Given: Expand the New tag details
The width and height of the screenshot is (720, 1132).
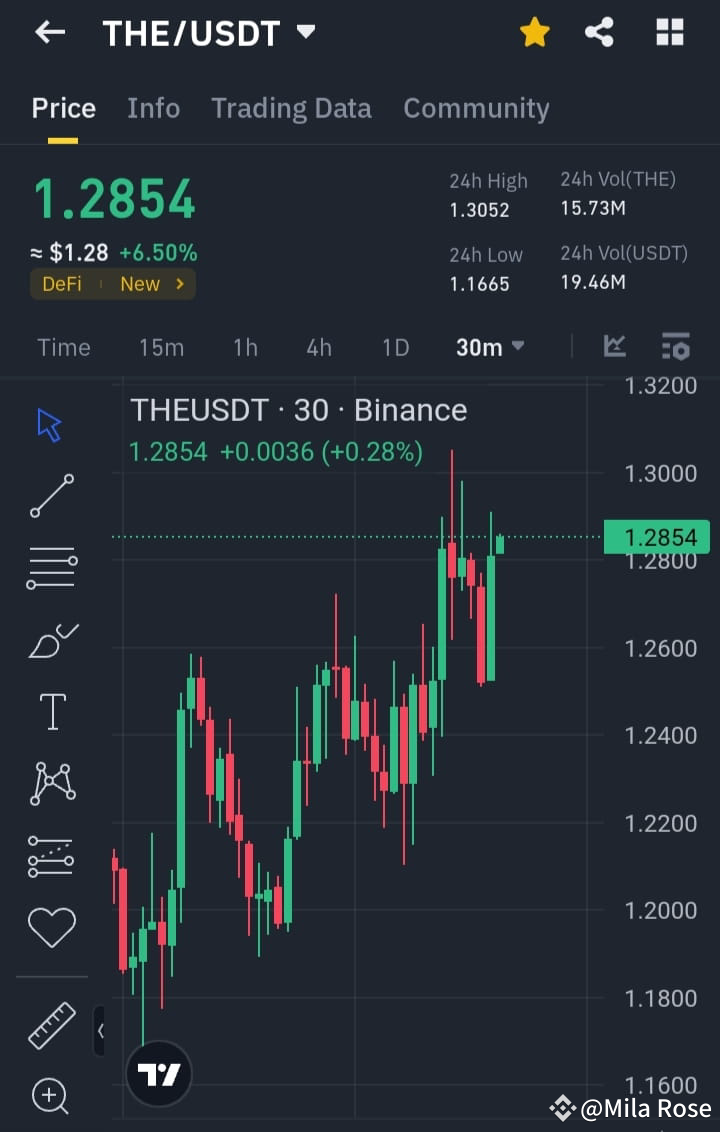Looking at the screenshot, I should pyautogui.click(x=150, y=283).
